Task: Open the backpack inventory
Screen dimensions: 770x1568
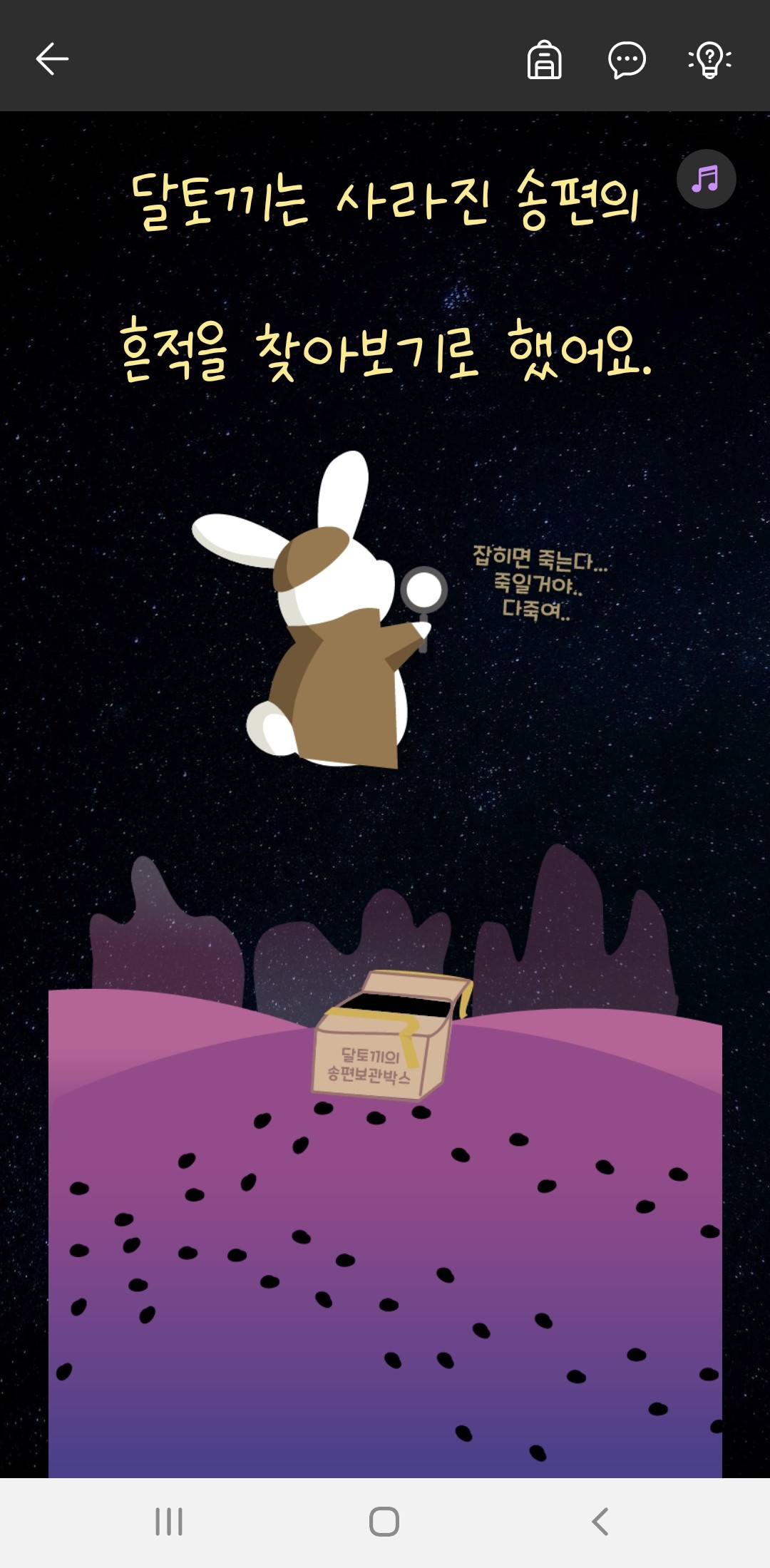Action: 544,59
